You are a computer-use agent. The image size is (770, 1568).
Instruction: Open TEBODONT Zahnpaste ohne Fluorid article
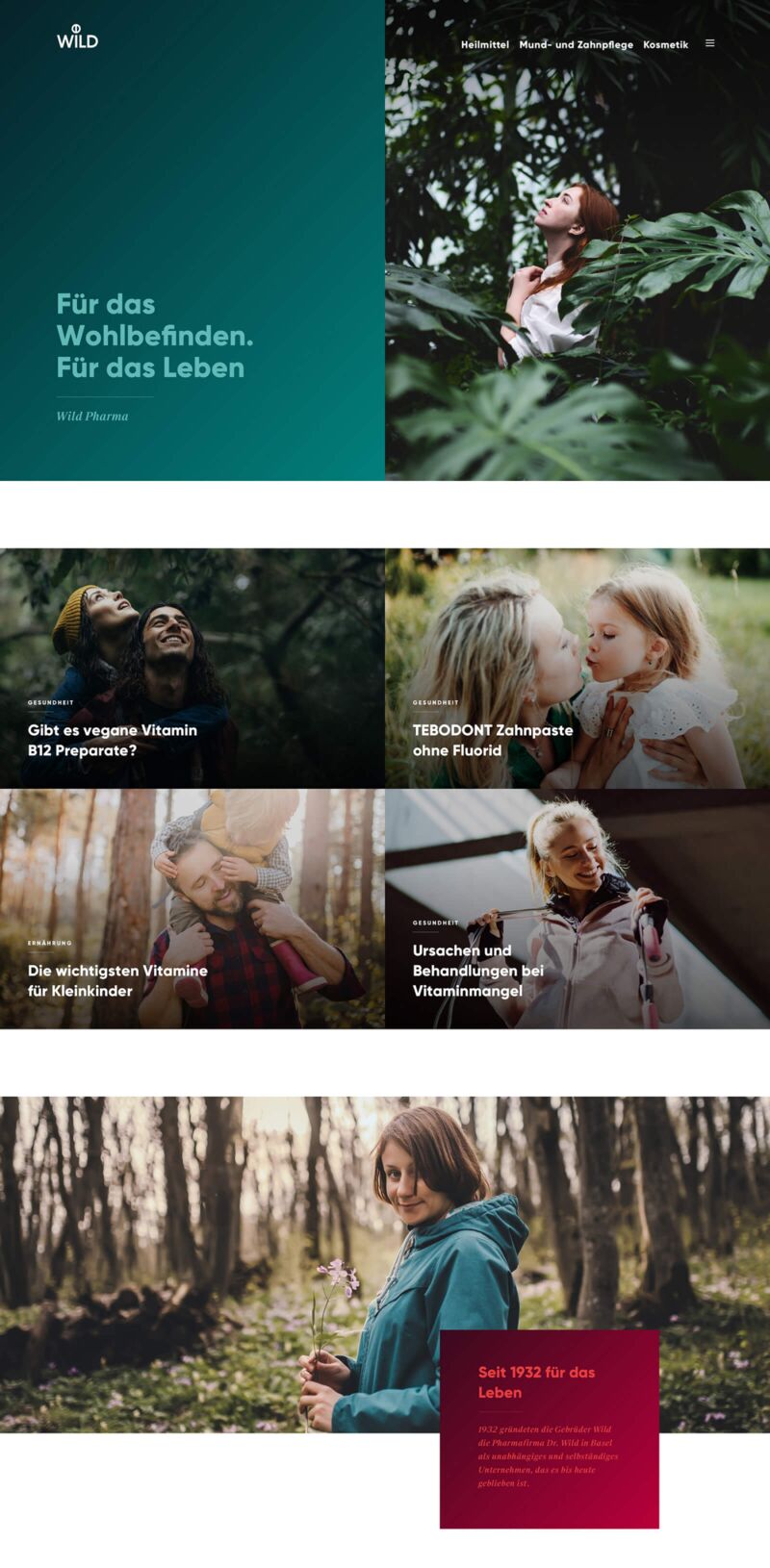(x=493, y=740)
